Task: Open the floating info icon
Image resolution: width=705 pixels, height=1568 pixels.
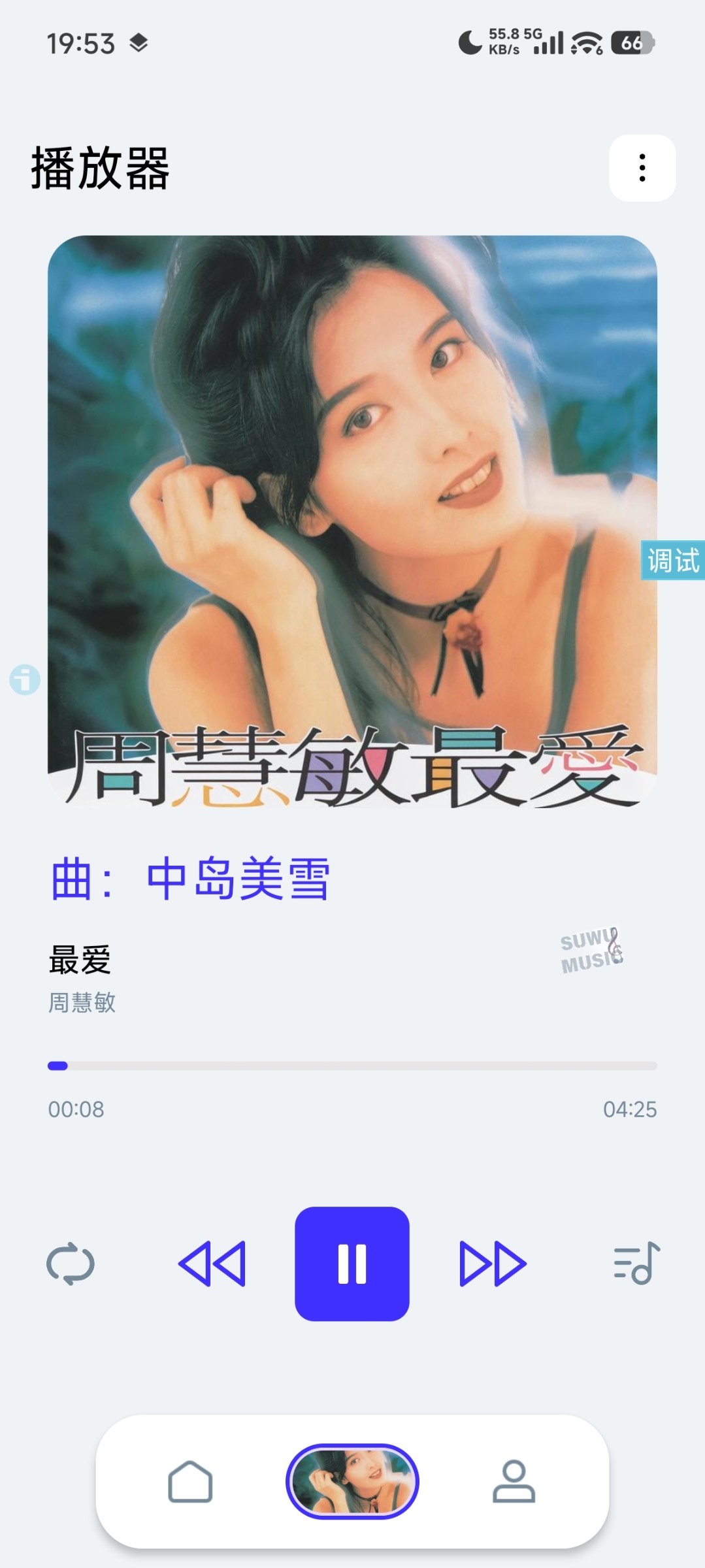Action: (25, 679)
